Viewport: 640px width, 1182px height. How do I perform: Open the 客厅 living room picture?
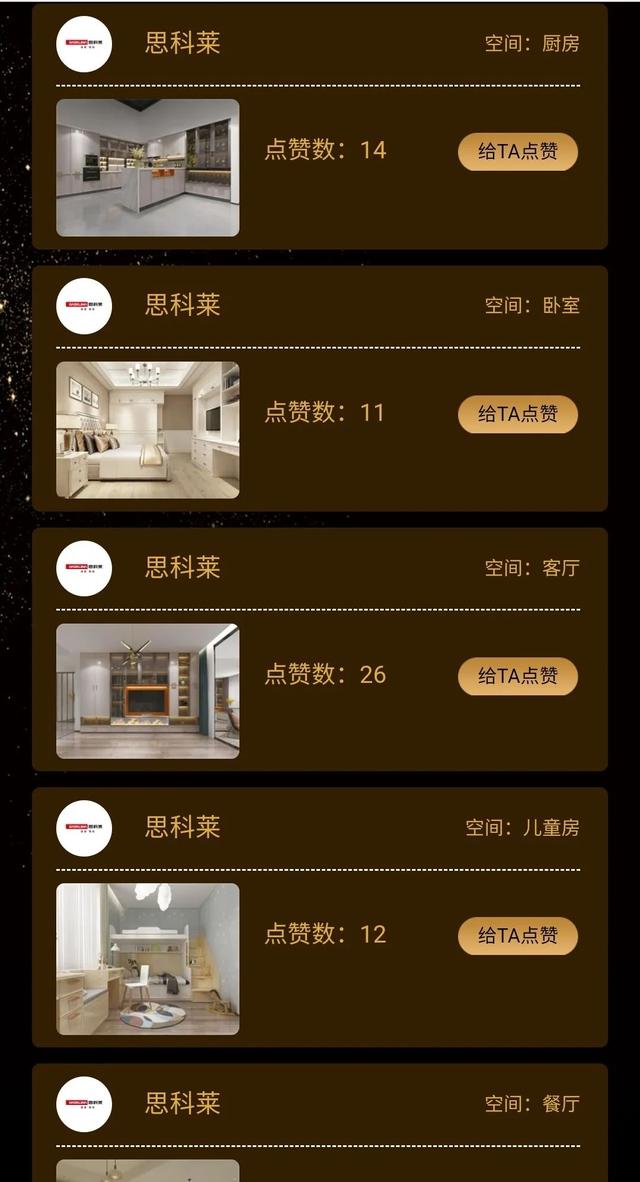coord(148,691)
